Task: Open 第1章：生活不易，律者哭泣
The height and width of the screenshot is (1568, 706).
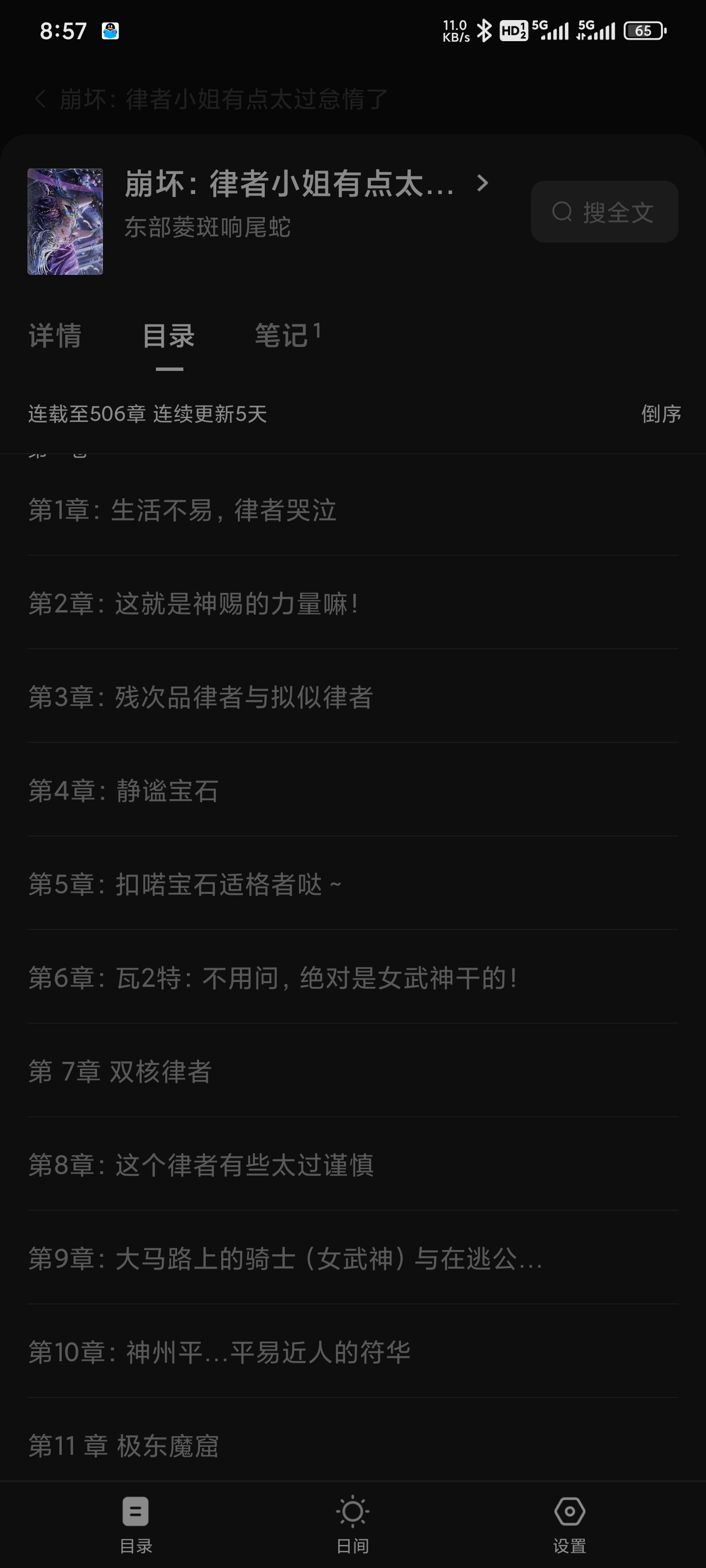Action: click(353, 510)
